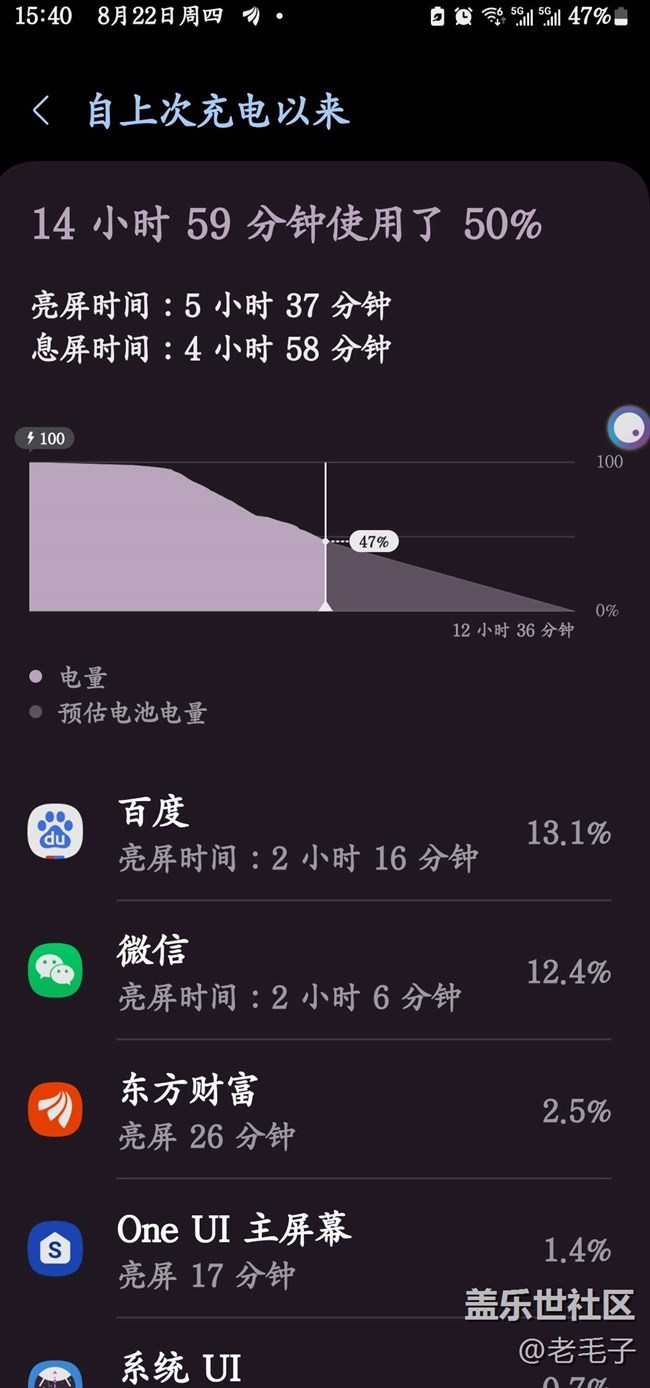This screenshot has width=650, height=1388.
Task: Go back from 自上次充电以来 page
Action: coord(41,111)
